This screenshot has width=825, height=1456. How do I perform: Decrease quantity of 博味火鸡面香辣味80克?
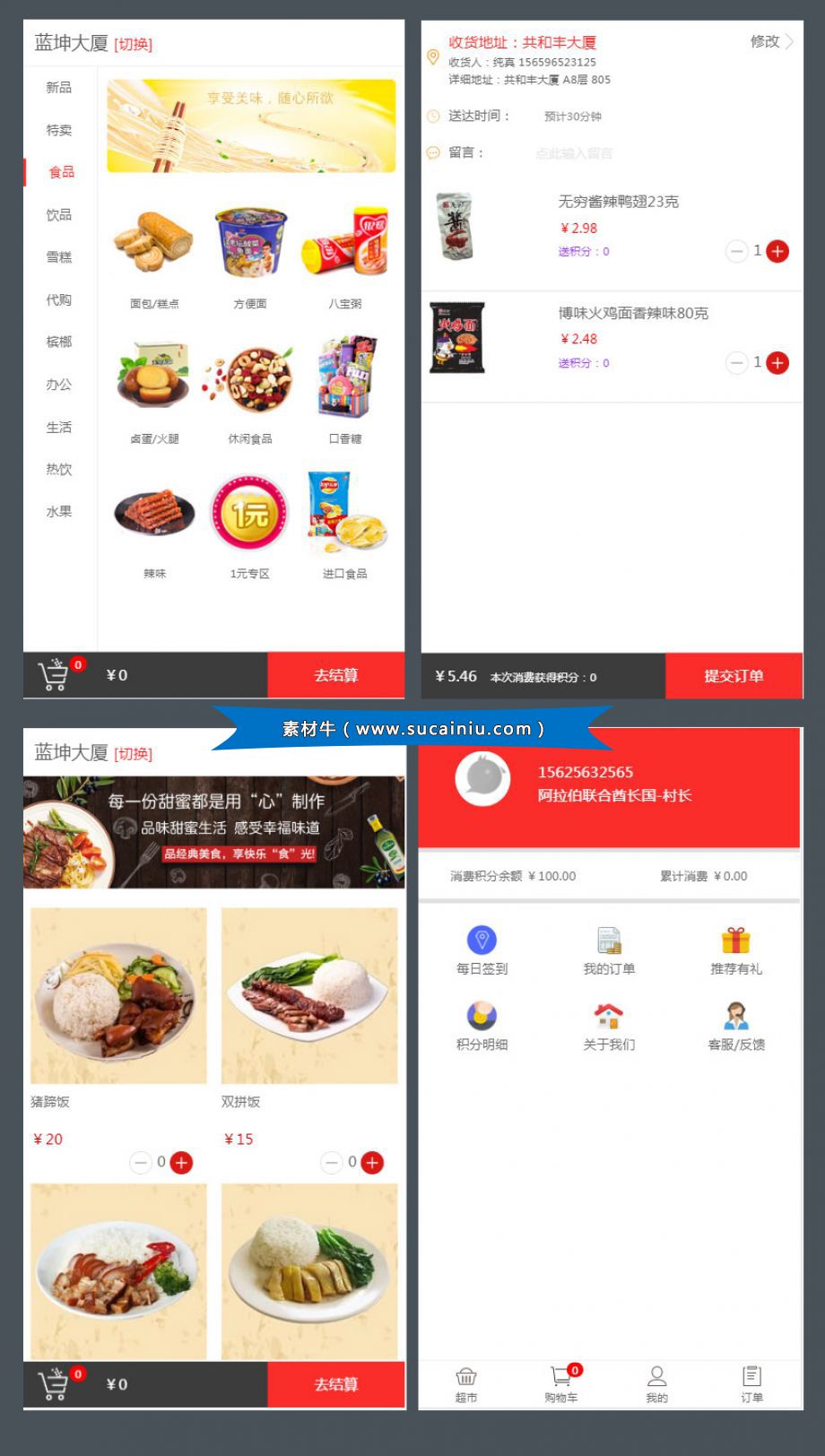coord(737,362)
